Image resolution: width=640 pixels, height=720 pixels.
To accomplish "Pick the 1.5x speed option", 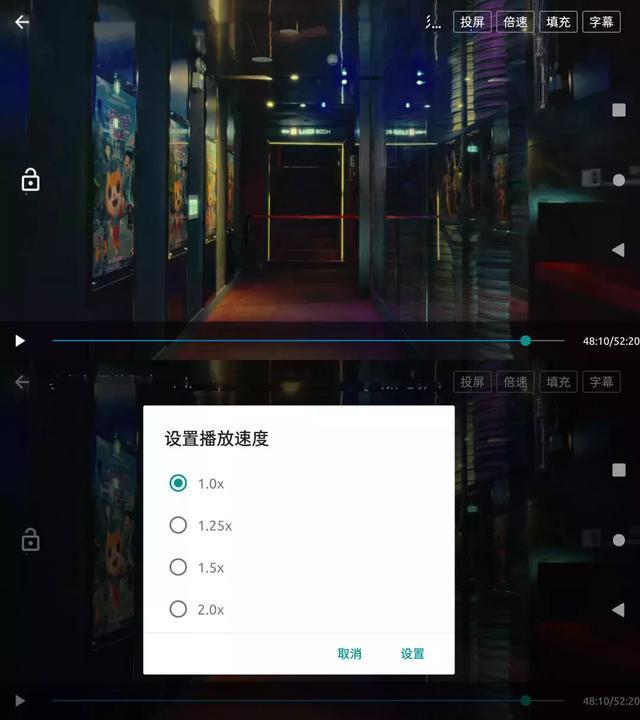I will coord(179,567).
